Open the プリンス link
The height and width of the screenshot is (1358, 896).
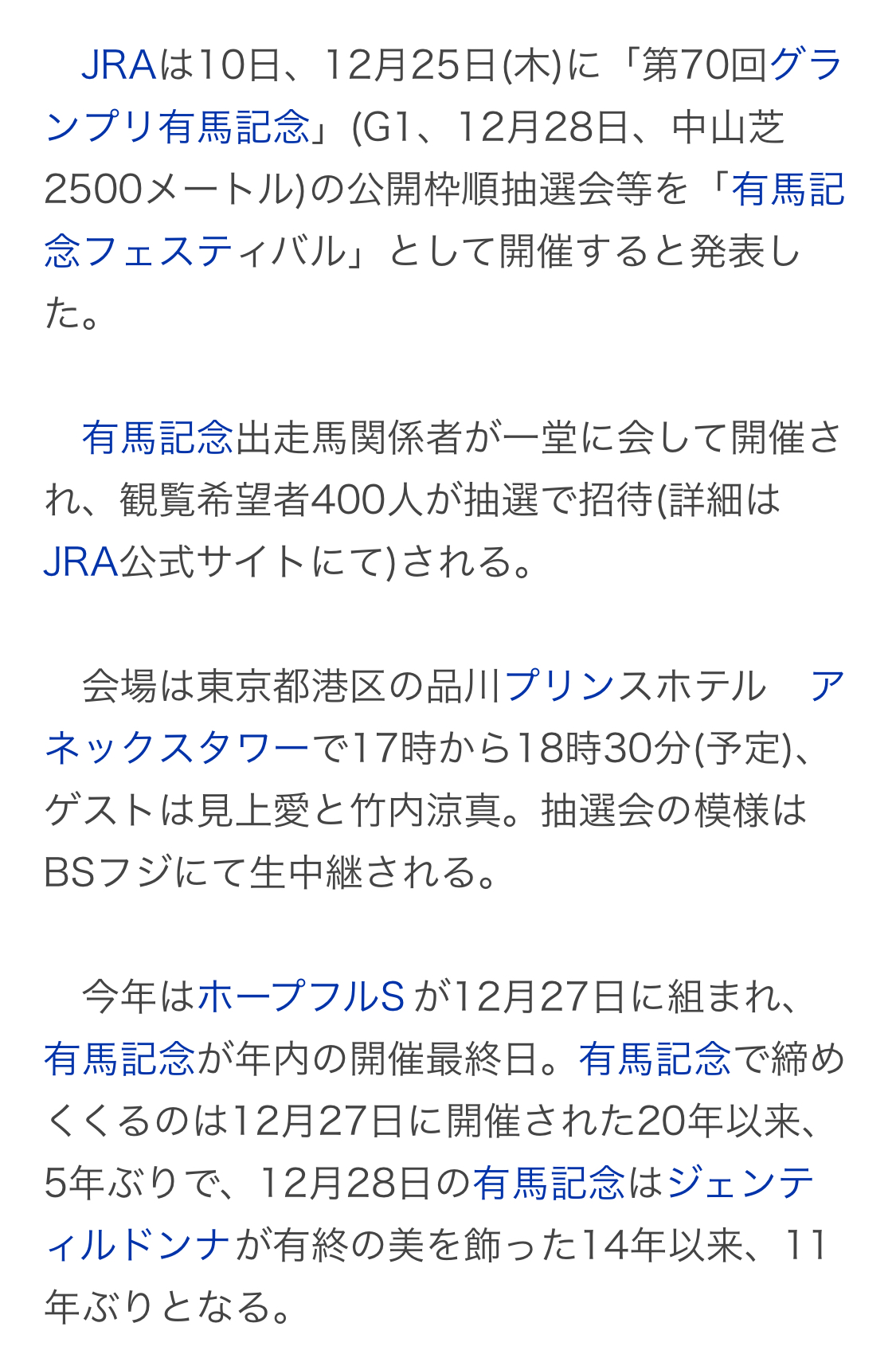pyautogui.click(x=560, y=687)
